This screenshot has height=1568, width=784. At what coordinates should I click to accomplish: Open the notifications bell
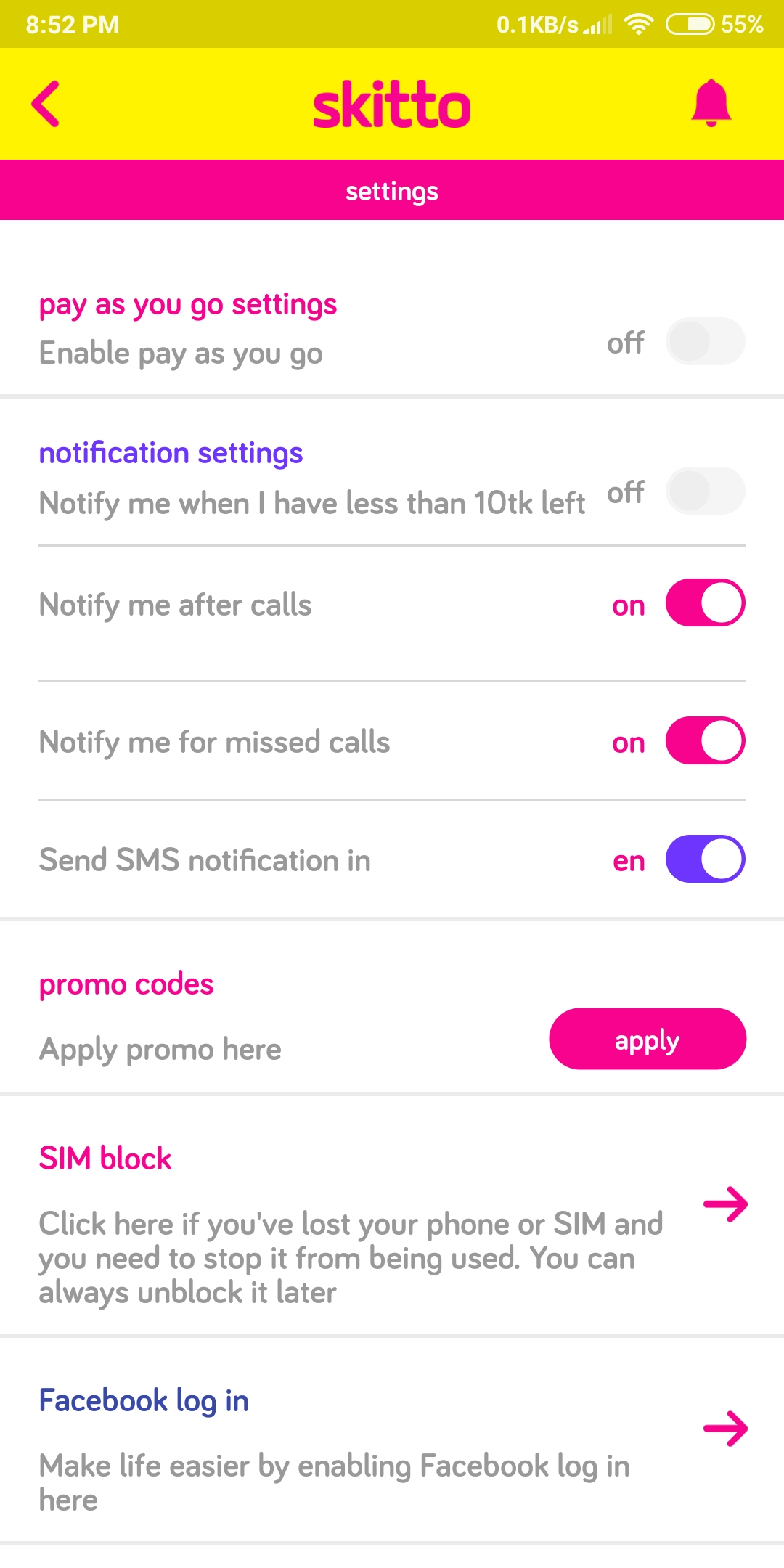[711, 104]
